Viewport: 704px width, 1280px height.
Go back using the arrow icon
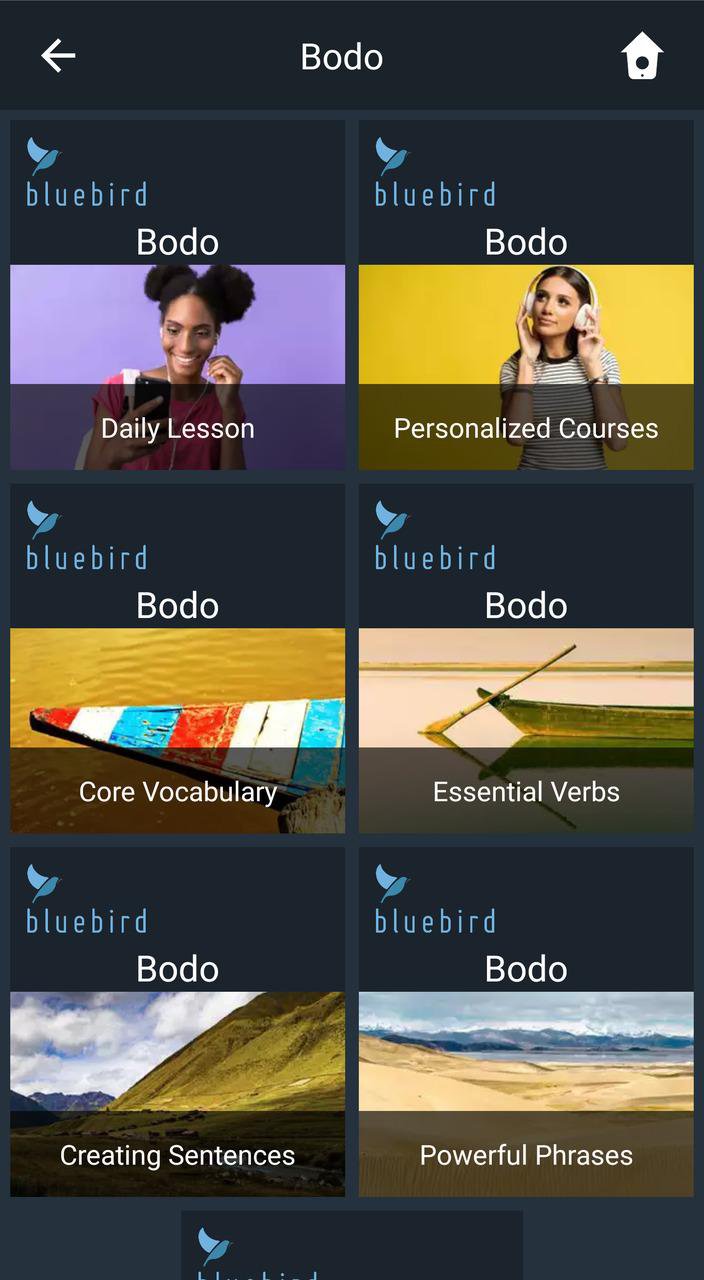(58, 56)
